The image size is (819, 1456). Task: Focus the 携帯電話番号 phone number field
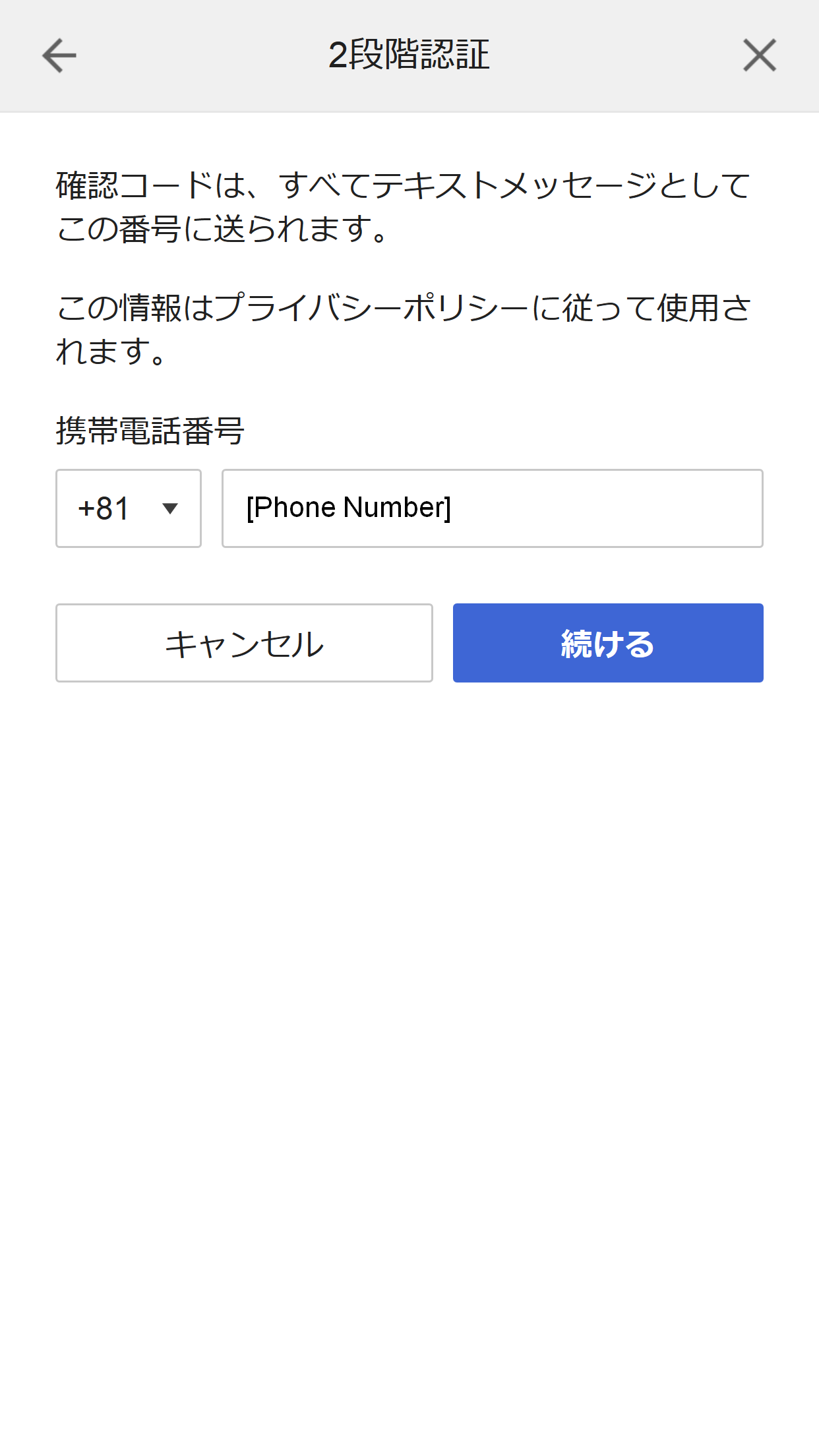[492, 508]
